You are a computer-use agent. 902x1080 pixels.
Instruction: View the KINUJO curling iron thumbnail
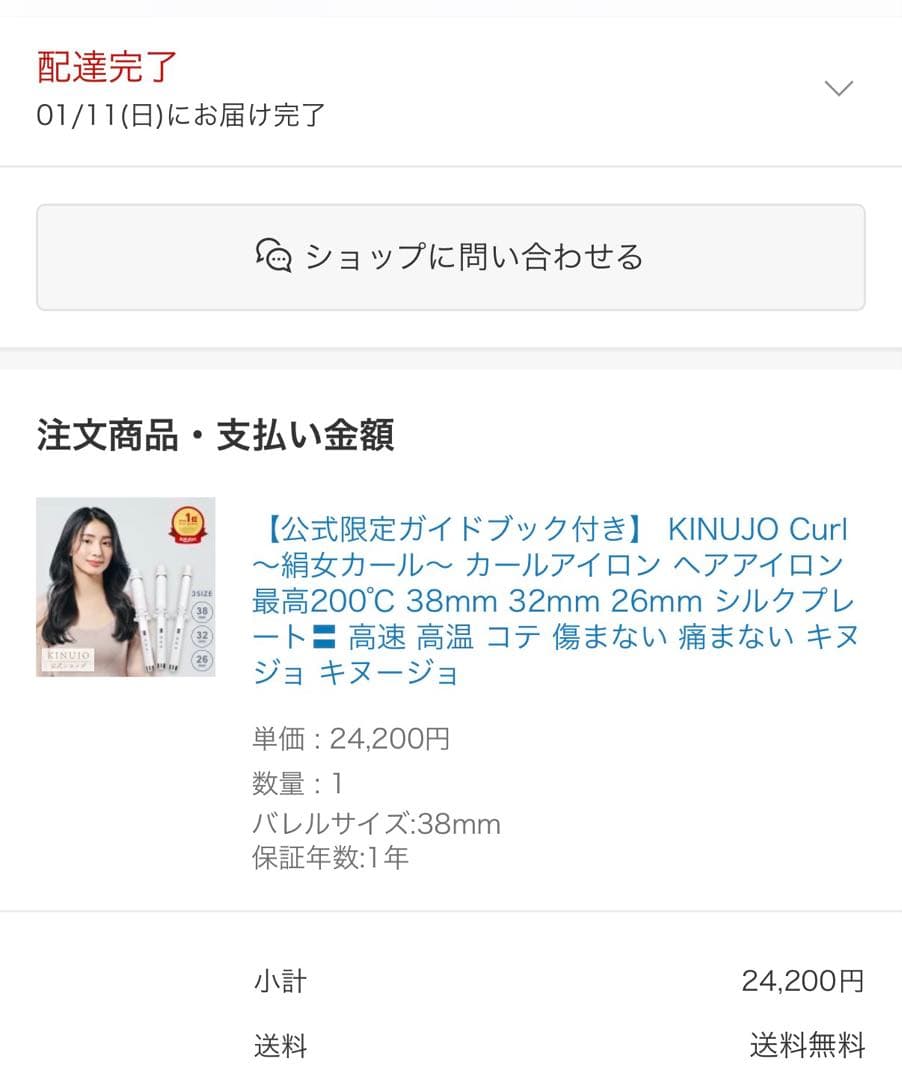tap(124, 588)
